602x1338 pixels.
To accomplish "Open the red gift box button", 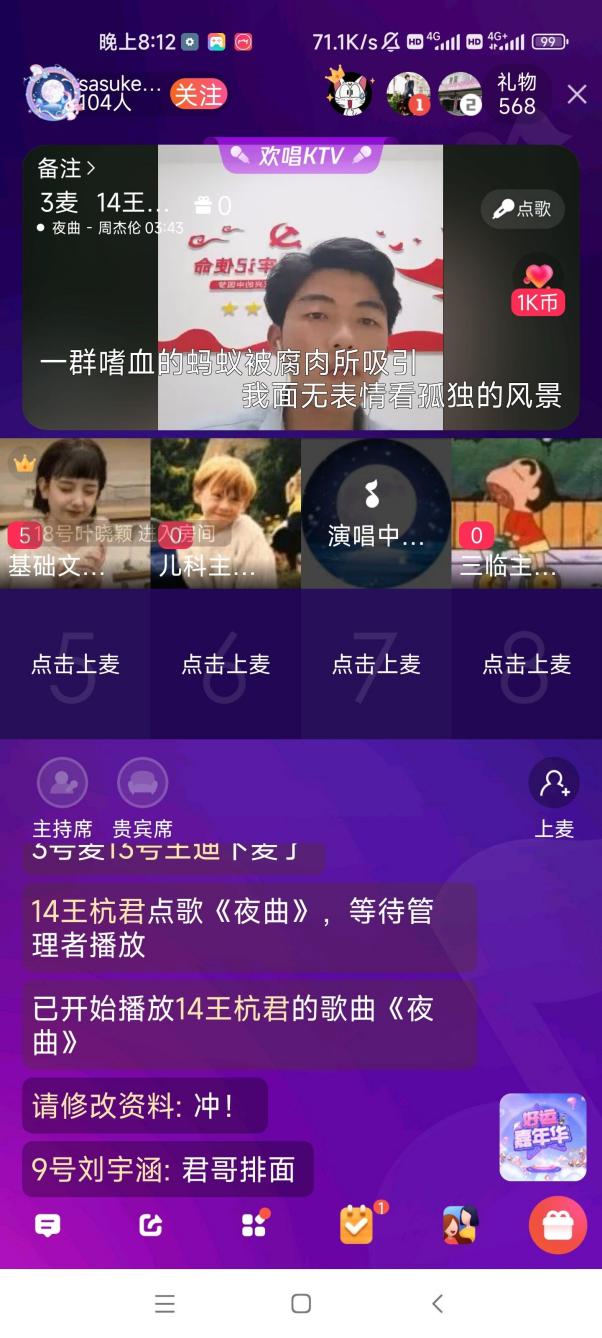I will click(x=557, y=1225).
